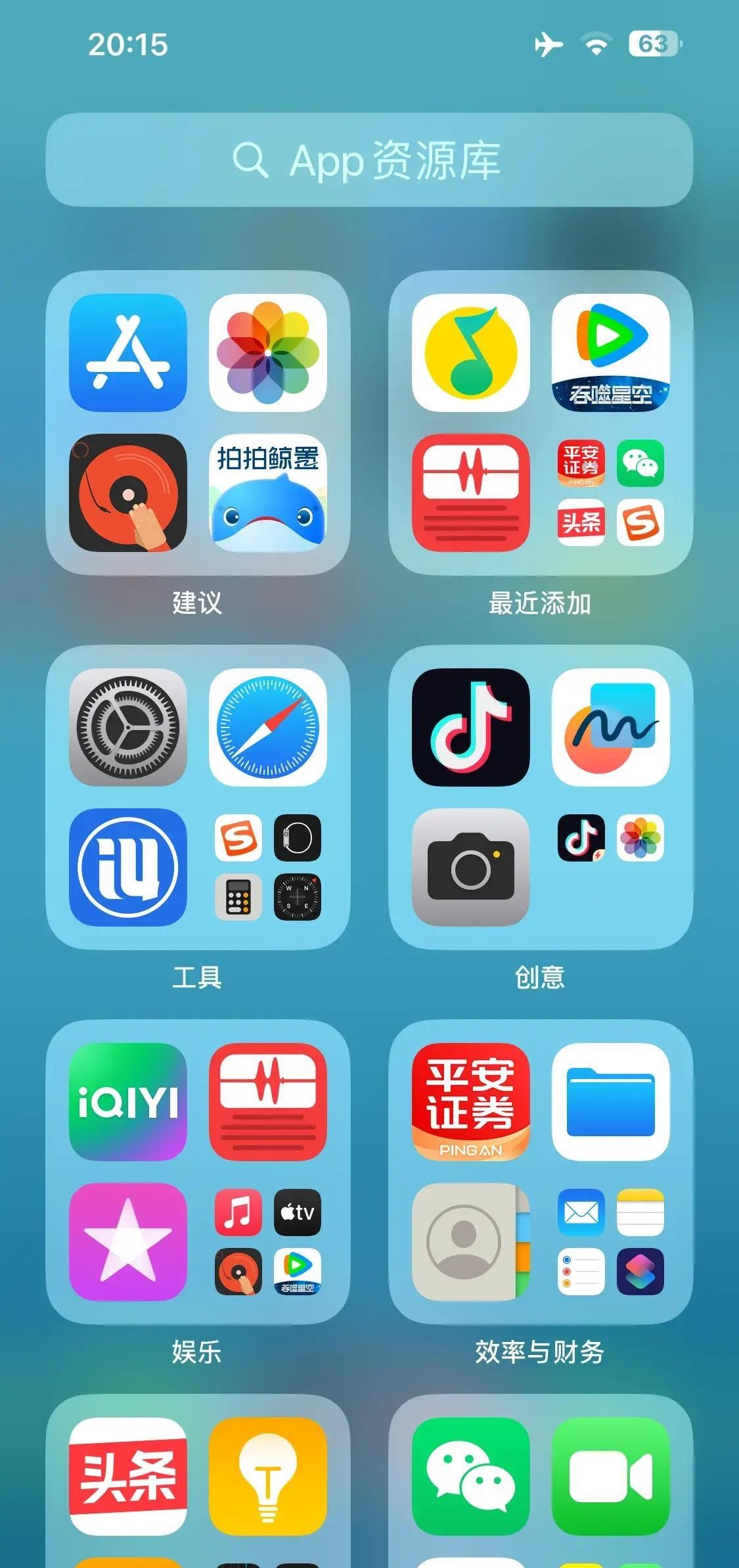Screen dimensions: 739x1568
Task: Open the Camera app
Action: 470,867
